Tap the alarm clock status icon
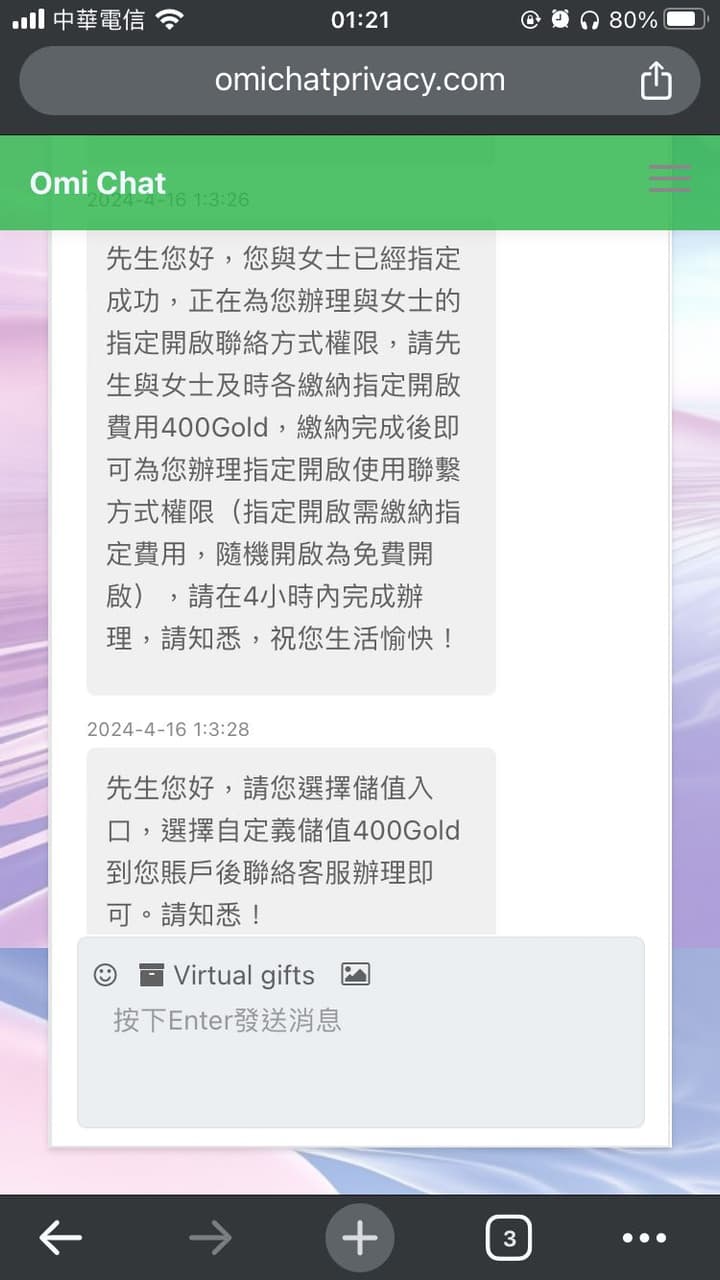The width and height of the screenshot is (720, 1280). pos(562,18)
